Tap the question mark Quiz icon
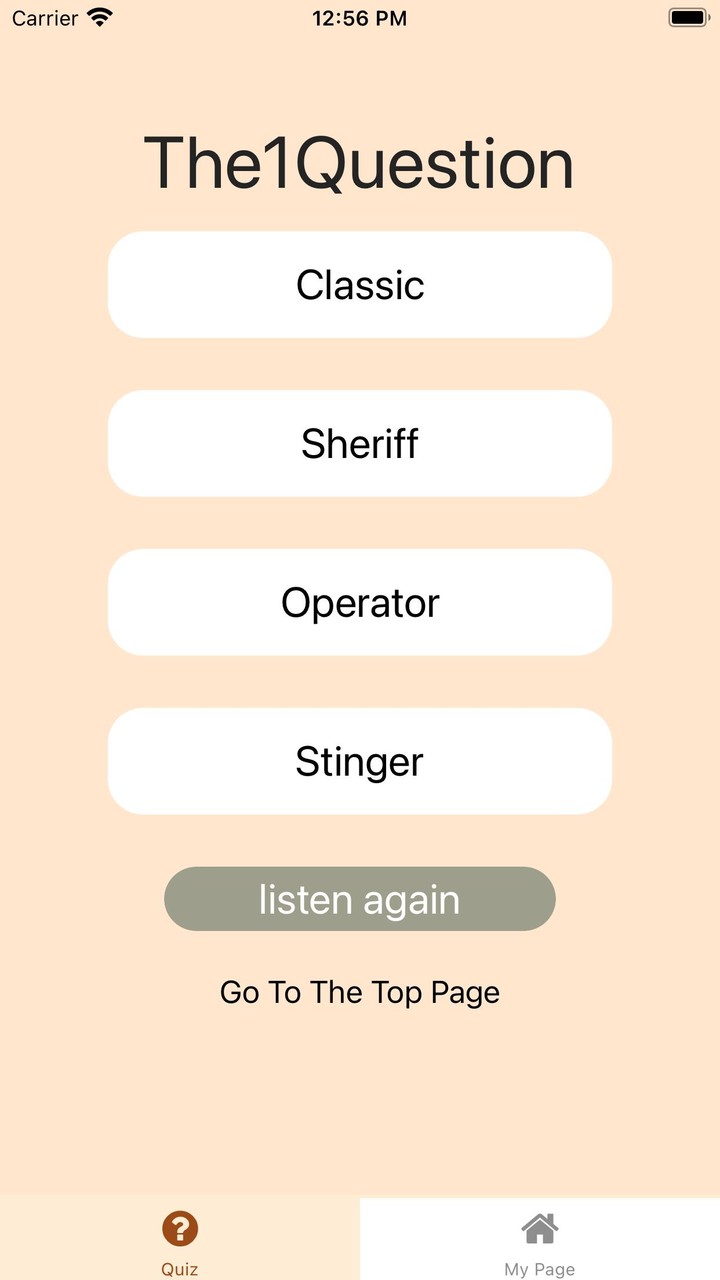The height and width of the screenshot is (1280, 720). click(x=179, y=1227)
